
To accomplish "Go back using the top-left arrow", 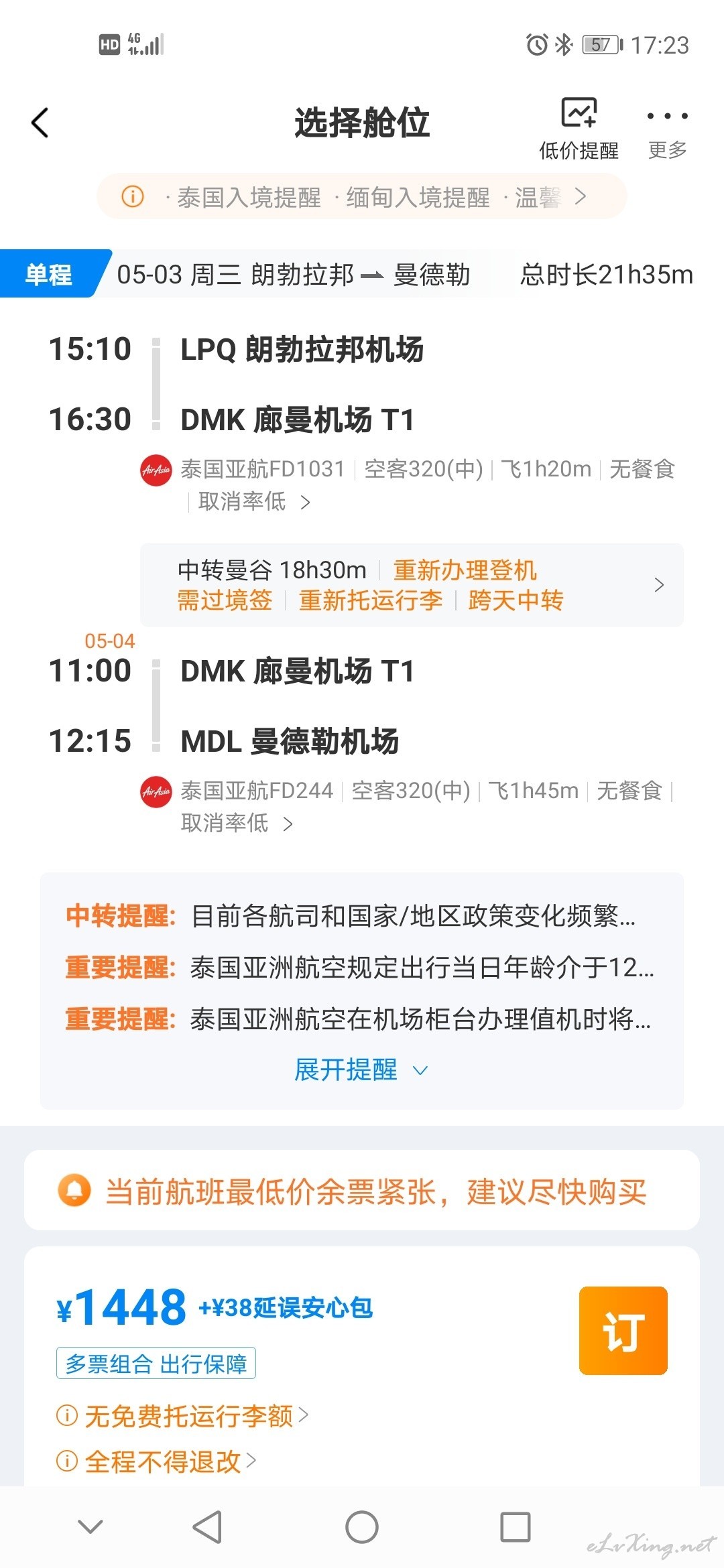I will [40, 123].
